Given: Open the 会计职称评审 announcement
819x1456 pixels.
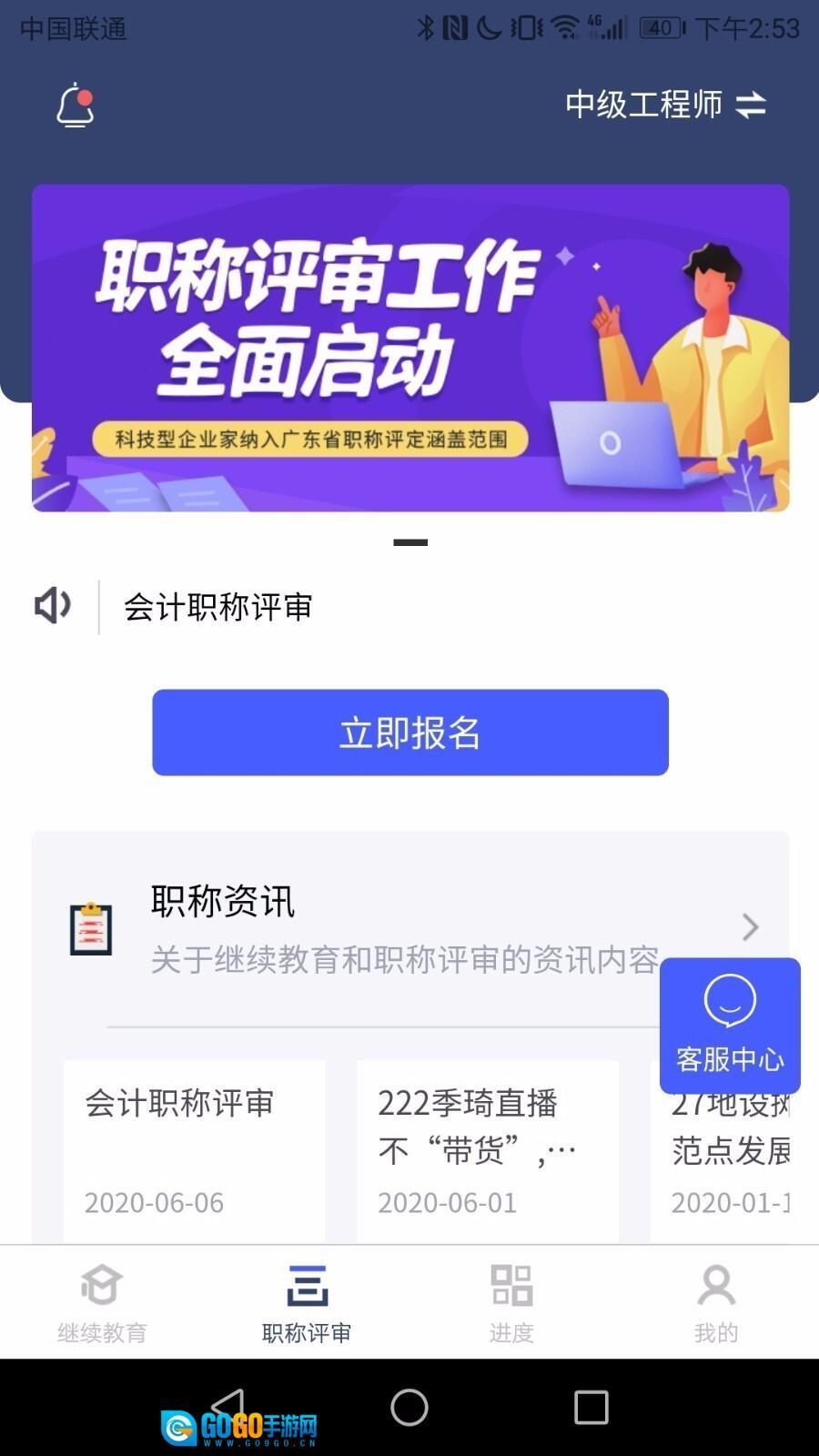Looking at the screenshot, I should pos(218,607).
